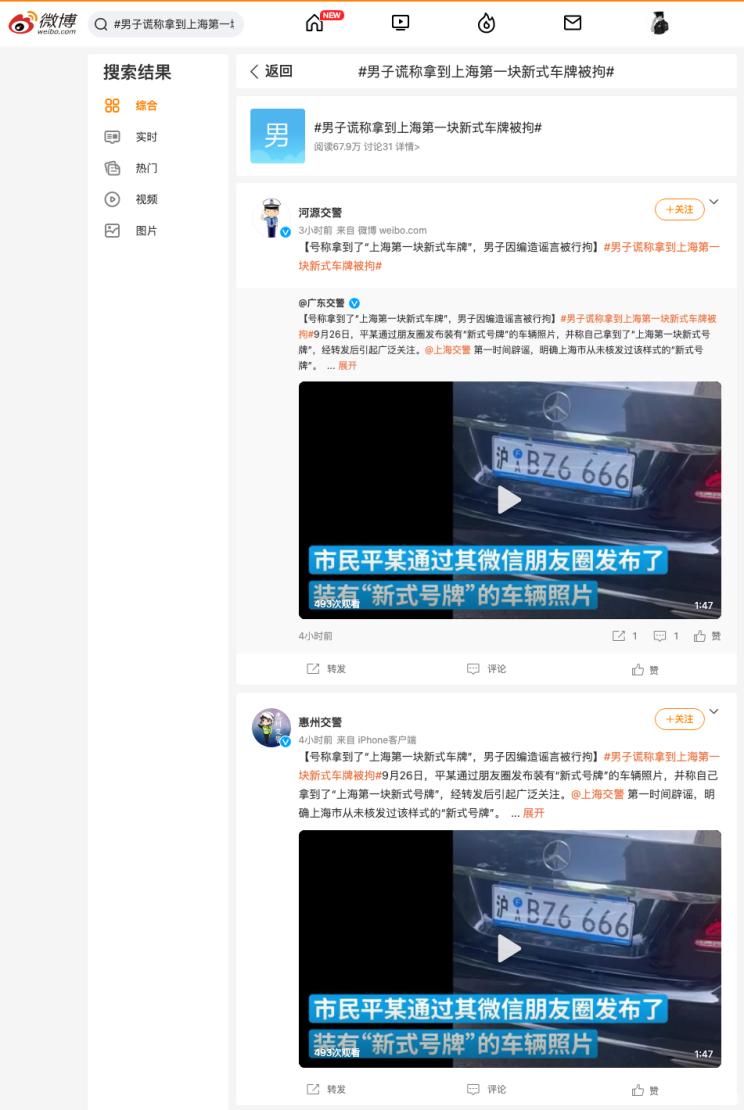The height and width of the screenshot is (1110, 744).
Task: Play the video in 惠州交警's post
Action: [x=509, y=948]
